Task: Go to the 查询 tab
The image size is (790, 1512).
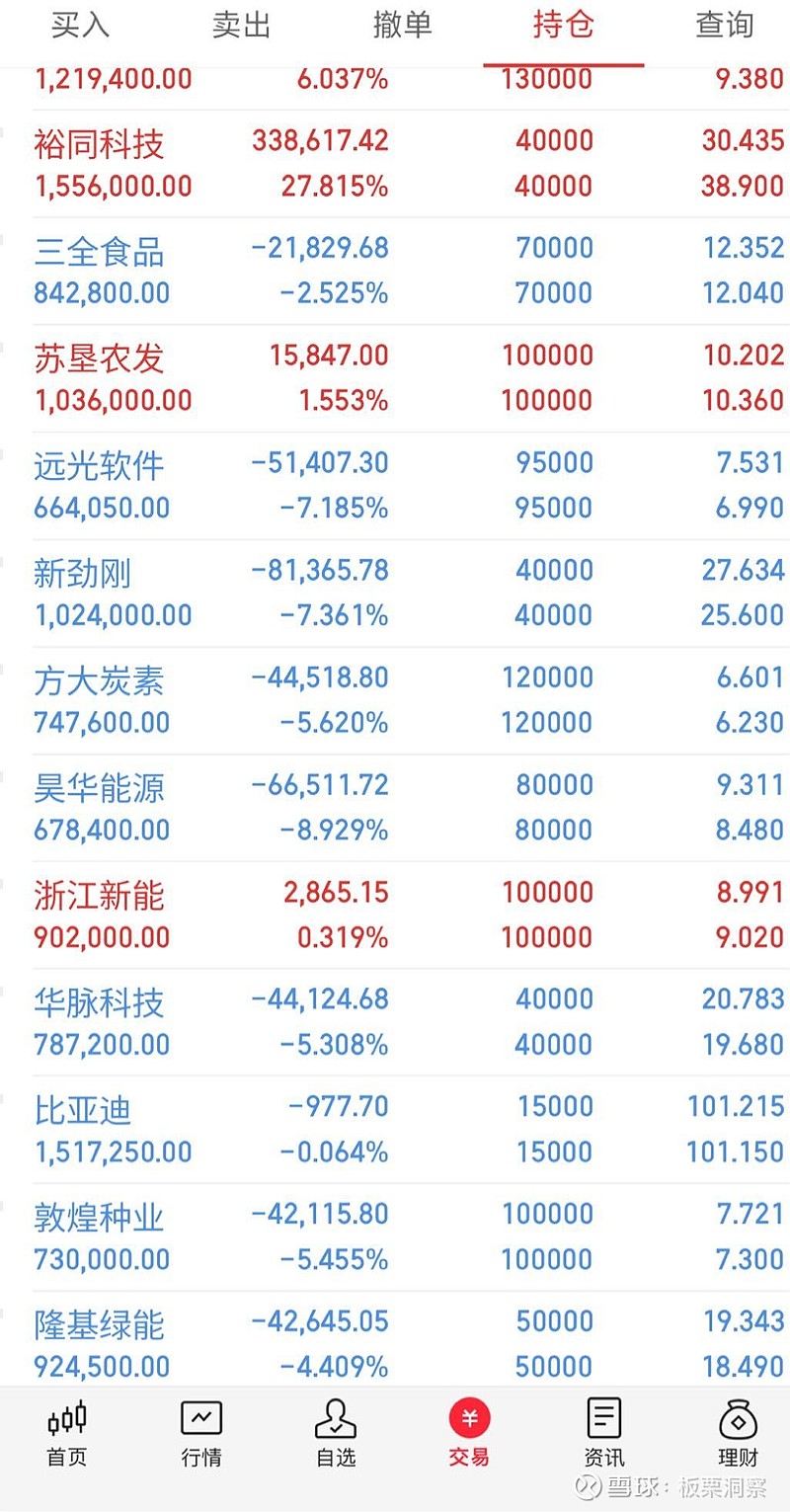Action: click(x=724, y=25)
